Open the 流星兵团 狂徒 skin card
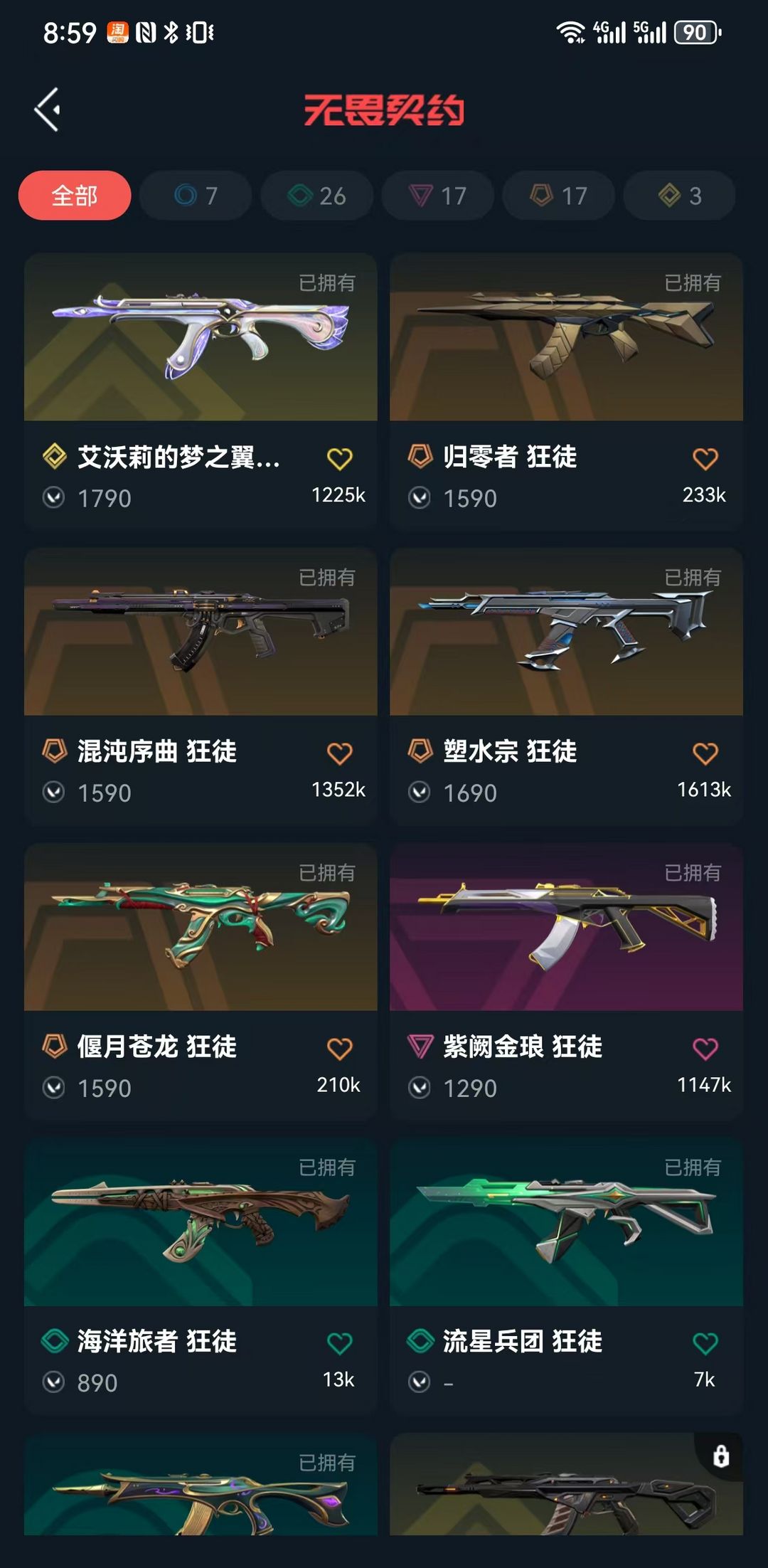The width and height of the screenshot is (768, 1568). [x=566, y=1276]
